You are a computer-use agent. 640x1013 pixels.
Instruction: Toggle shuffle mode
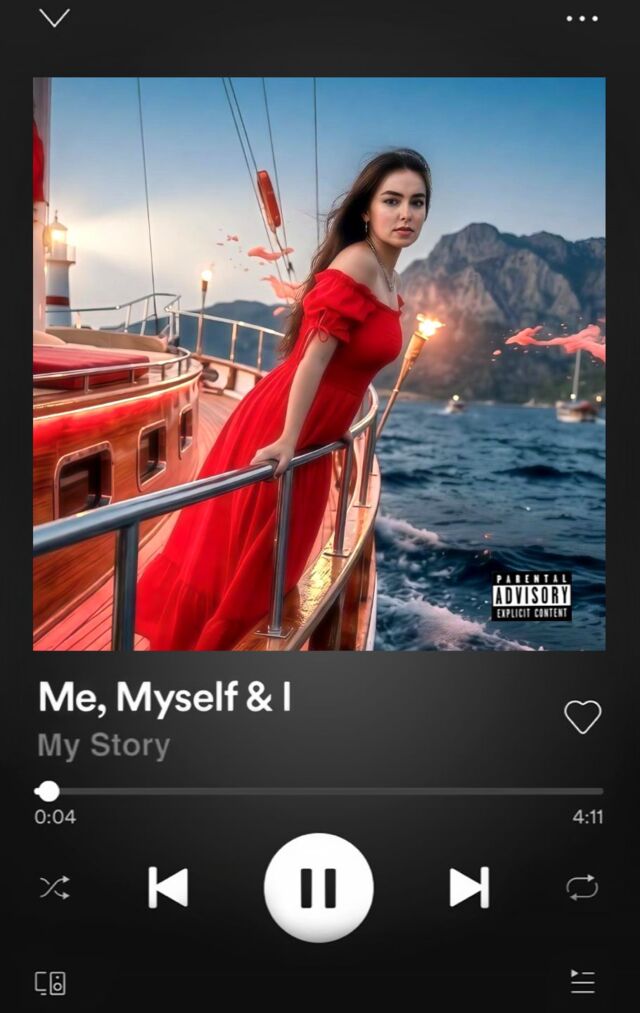[x=54, y=887]
